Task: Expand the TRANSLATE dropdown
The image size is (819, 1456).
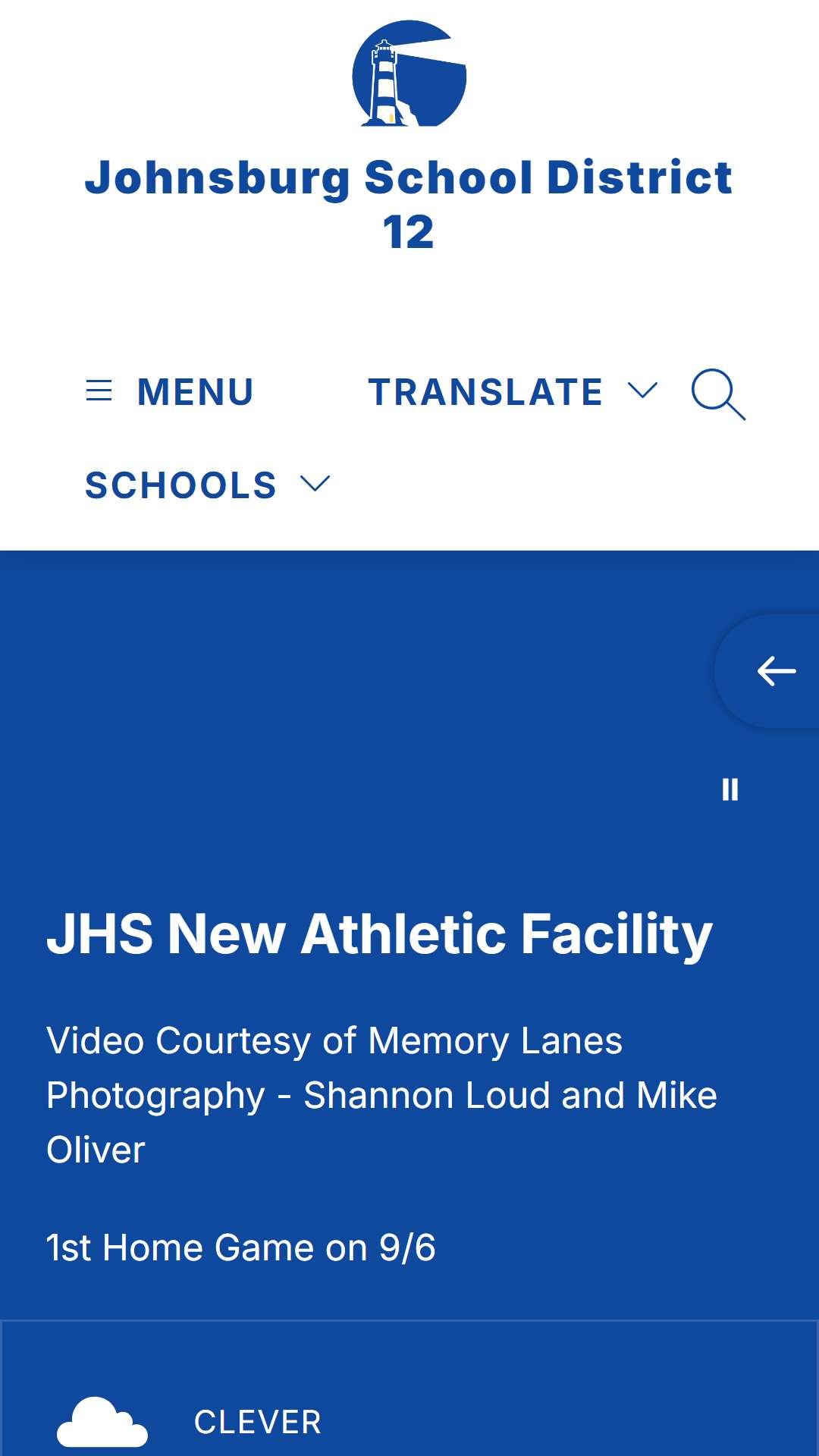Action: (513, 392)
